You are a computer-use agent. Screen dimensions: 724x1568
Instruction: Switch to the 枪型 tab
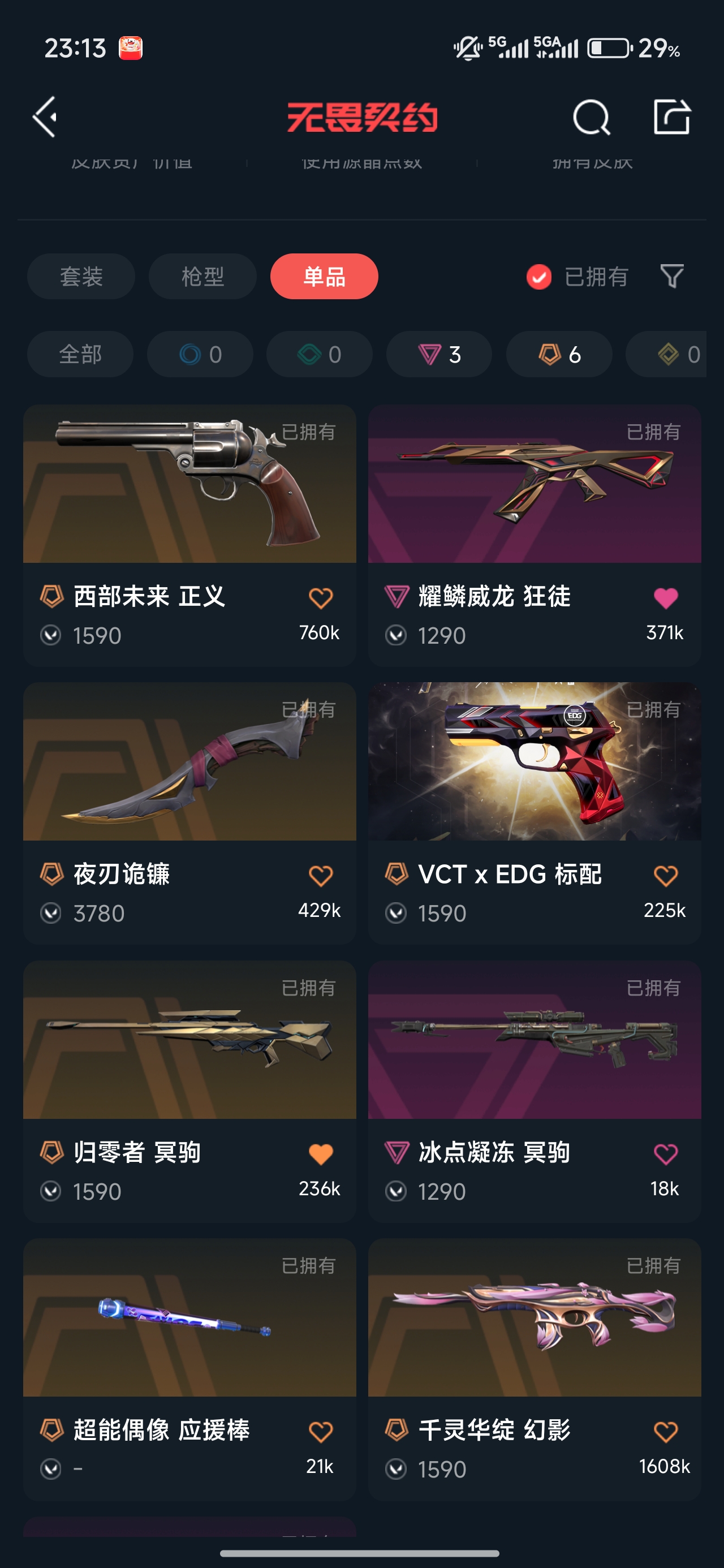click(202, 277)
